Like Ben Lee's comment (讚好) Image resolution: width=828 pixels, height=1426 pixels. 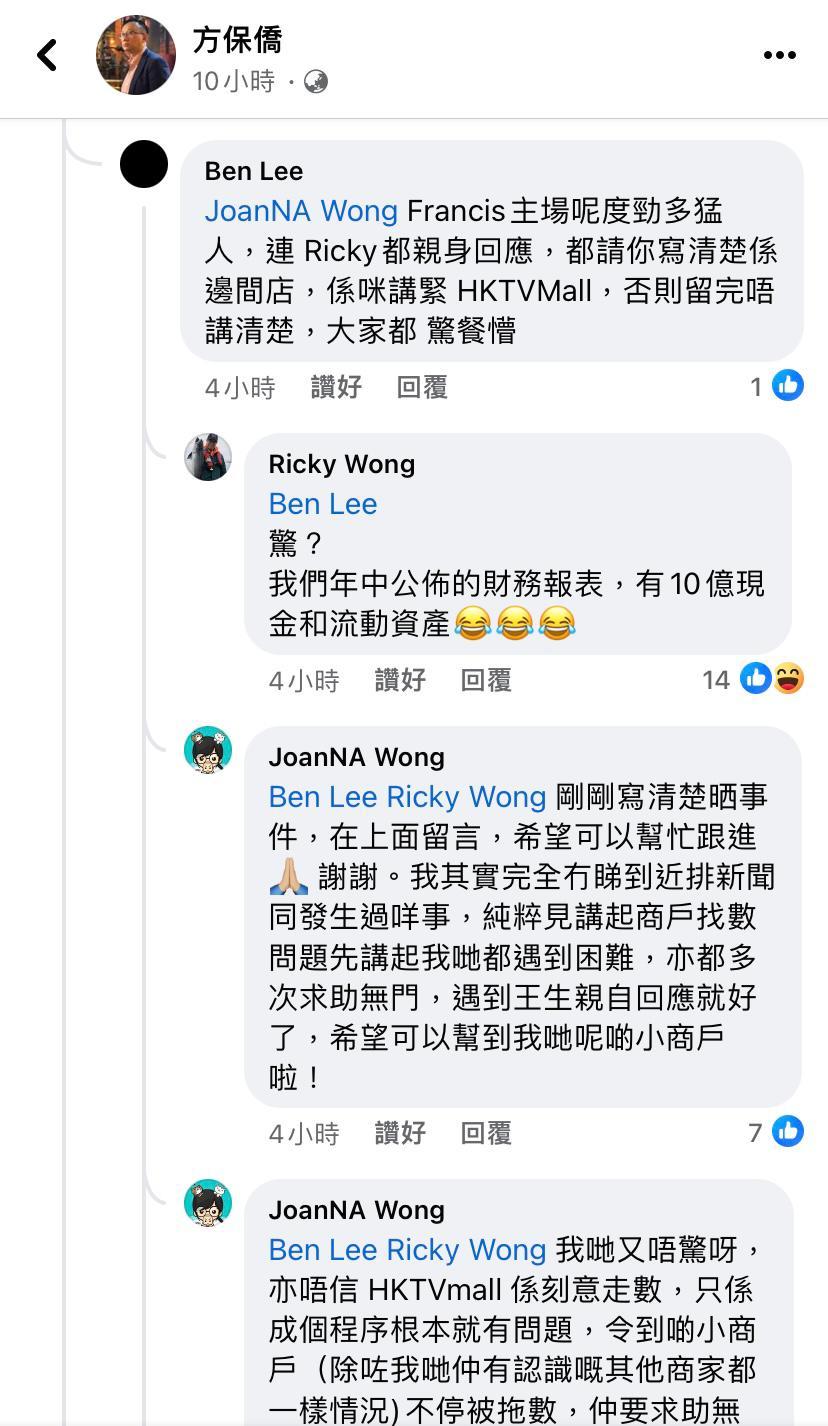click(336, 387)
